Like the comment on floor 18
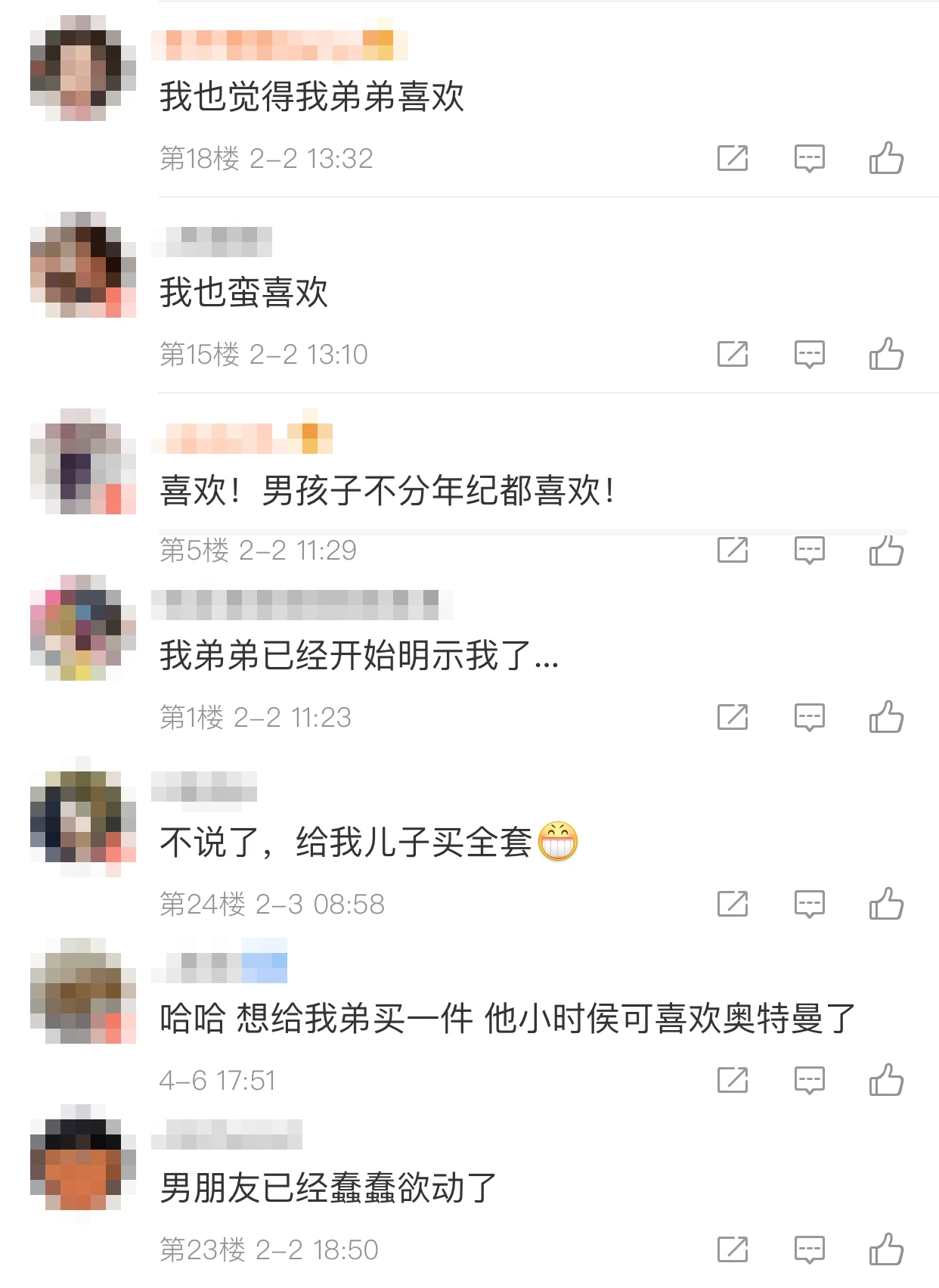The width and height of the screenshot is (939, 1288). tap(886, 158)
